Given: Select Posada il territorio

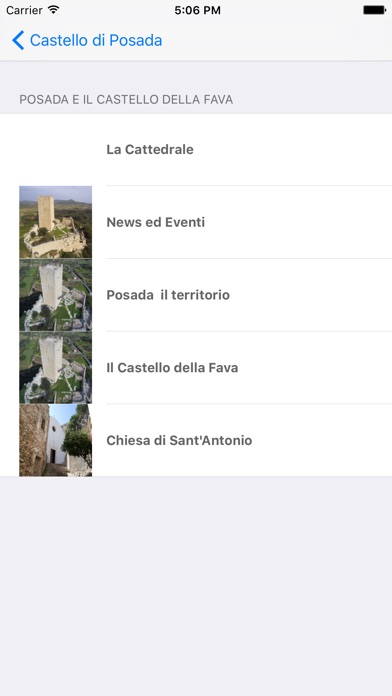Looking at the screenshot, I should click(x=196, y=295).
